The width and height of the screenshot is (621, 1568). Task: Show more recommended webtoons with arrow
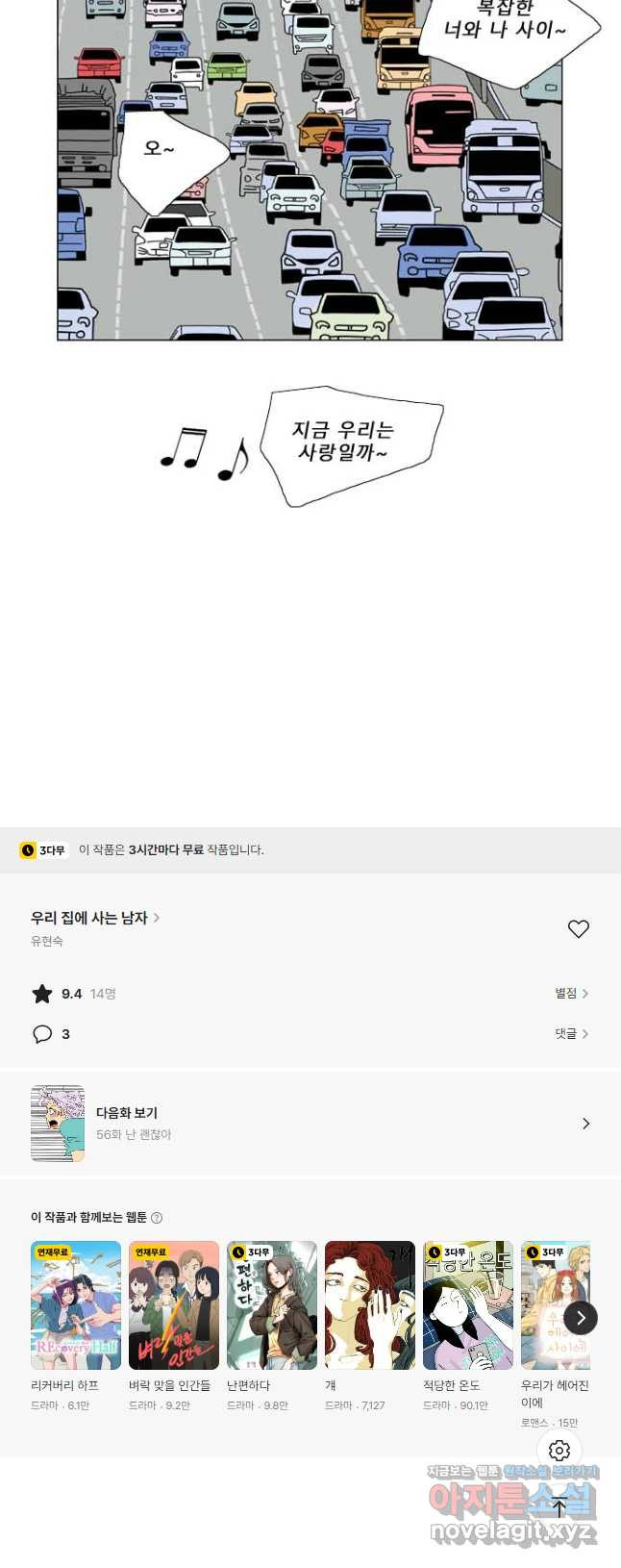580,1318
